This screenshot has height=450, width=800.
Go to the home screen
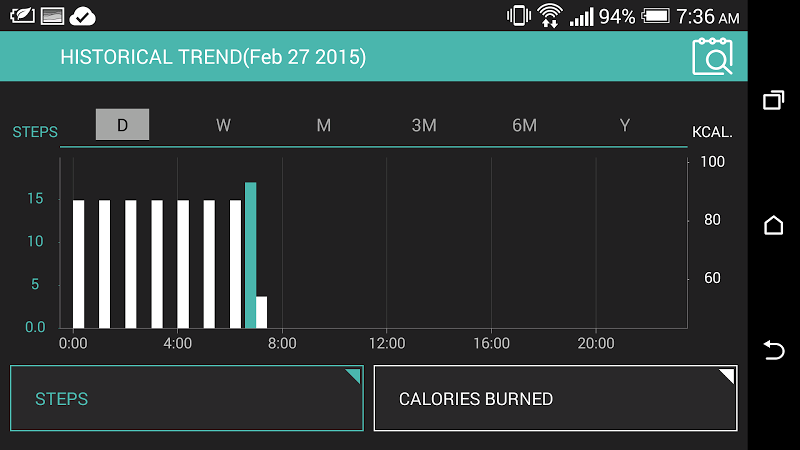point(773,225)
